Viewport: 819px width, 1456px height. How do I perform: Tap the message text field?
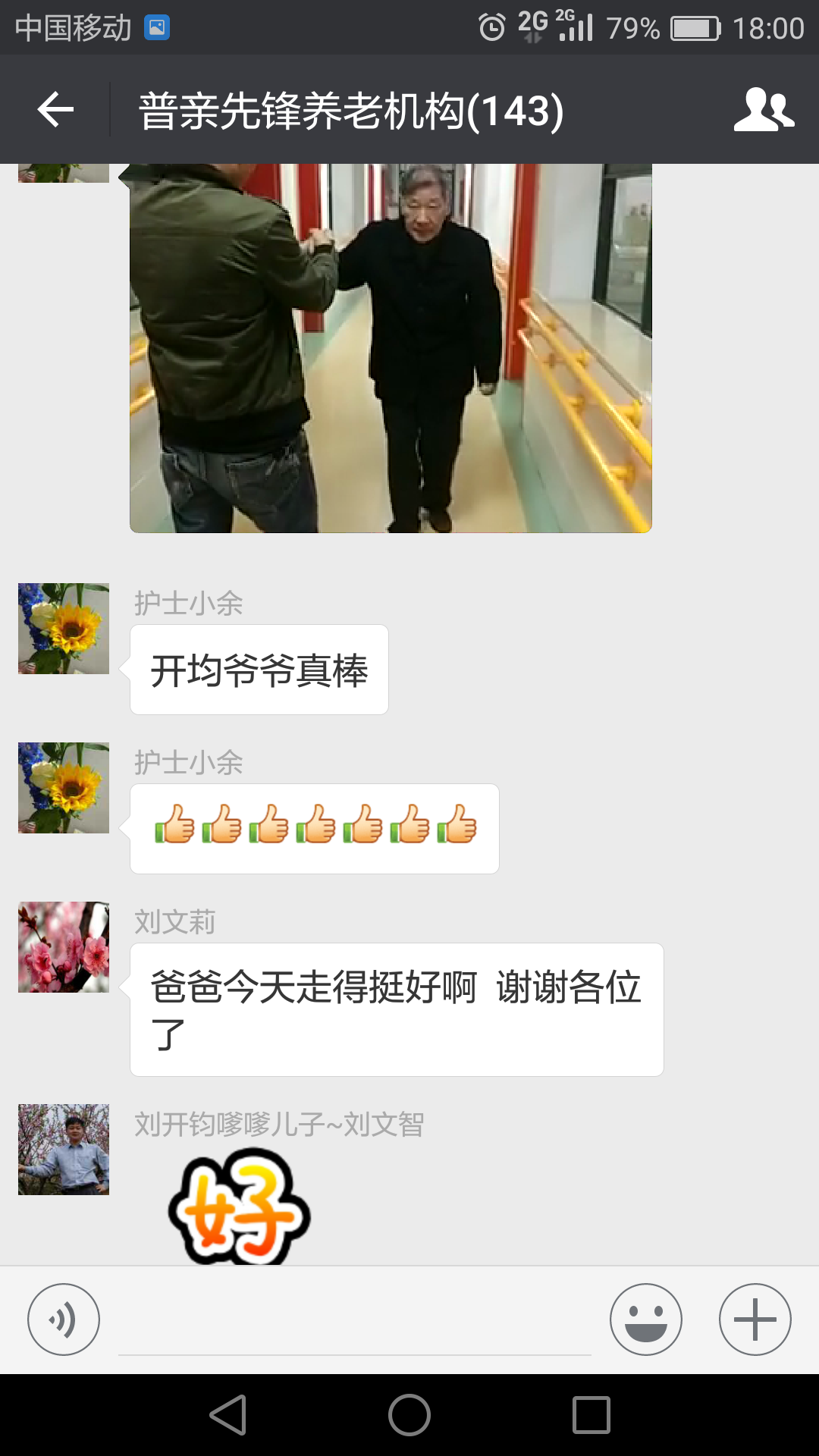tap(354, 1323)
